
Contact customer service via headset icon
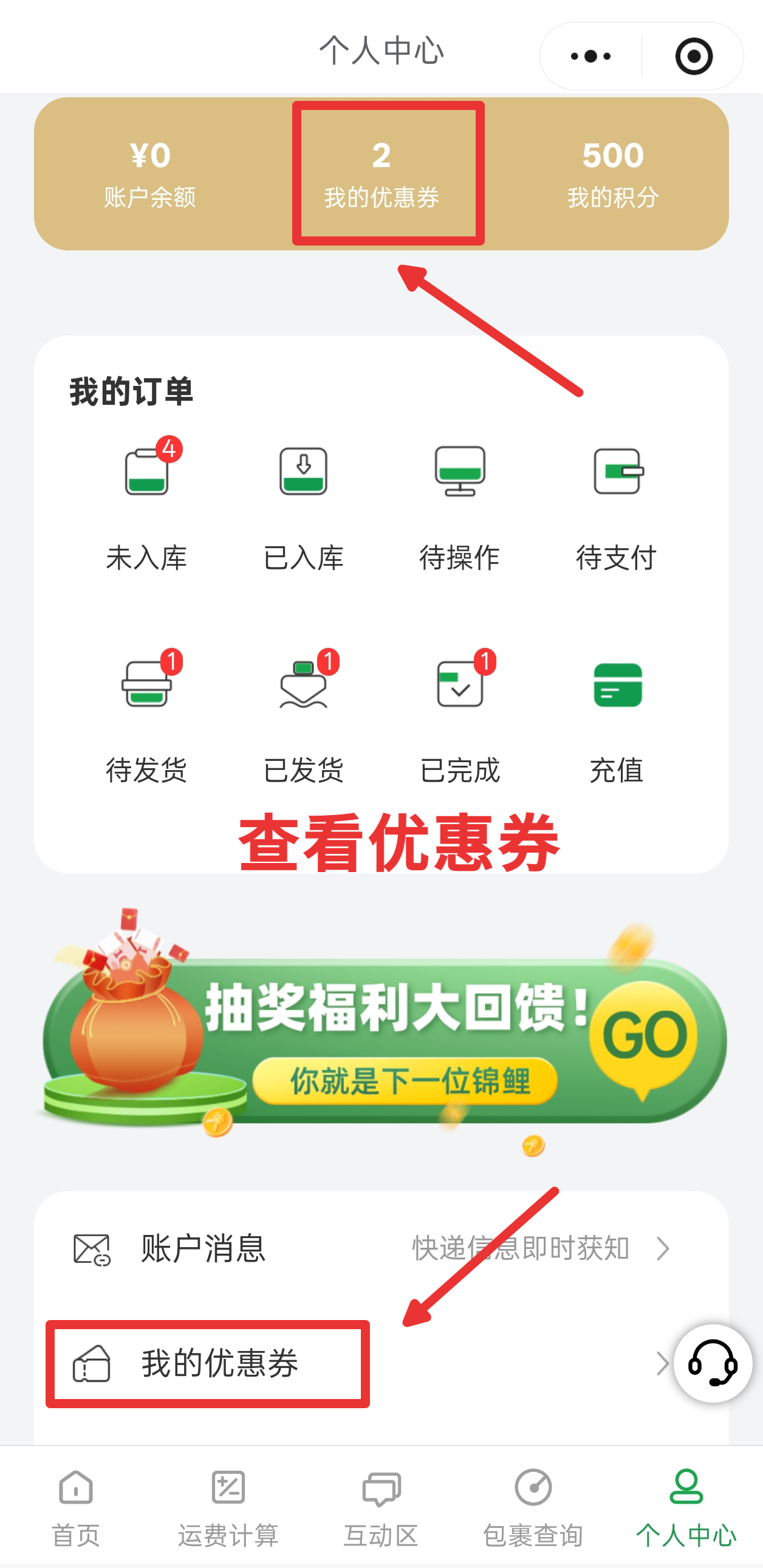coord(713,1363)
